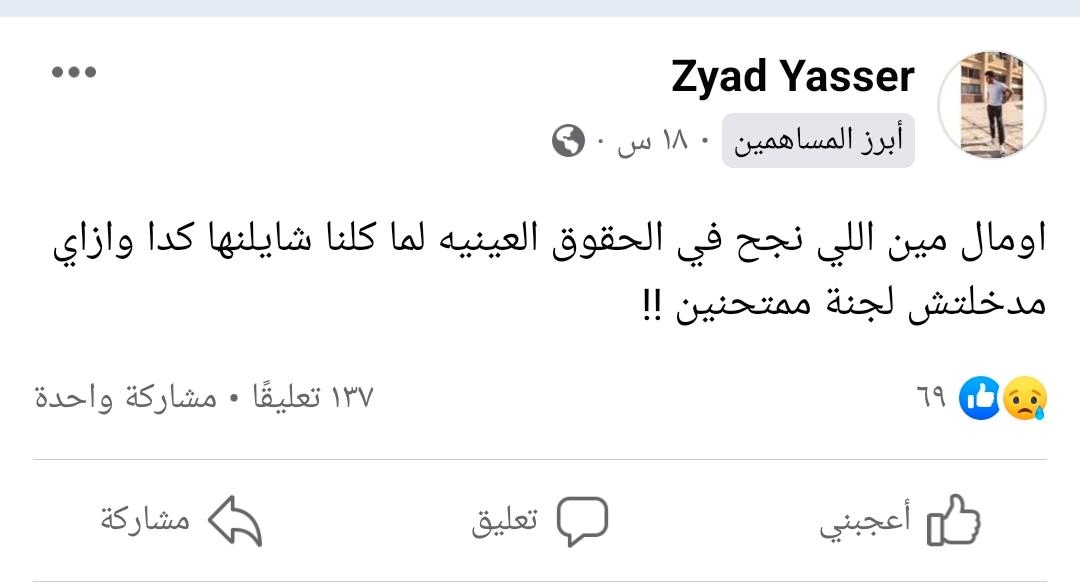
Task: Like the post with أعجبني button
Action: click(900, 521)
